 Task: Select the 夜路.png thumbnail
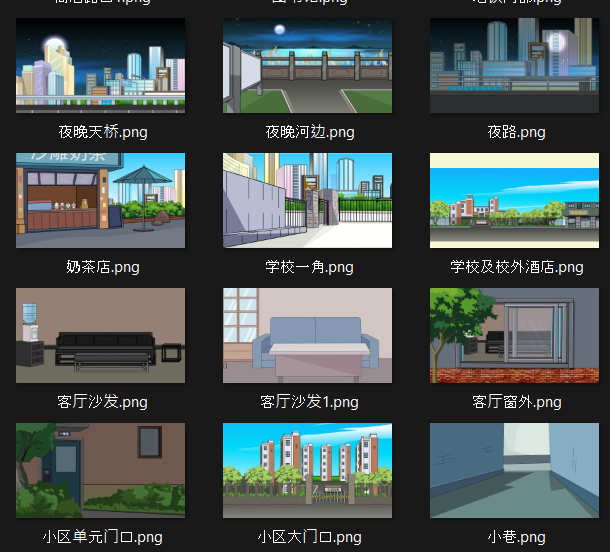514,66
